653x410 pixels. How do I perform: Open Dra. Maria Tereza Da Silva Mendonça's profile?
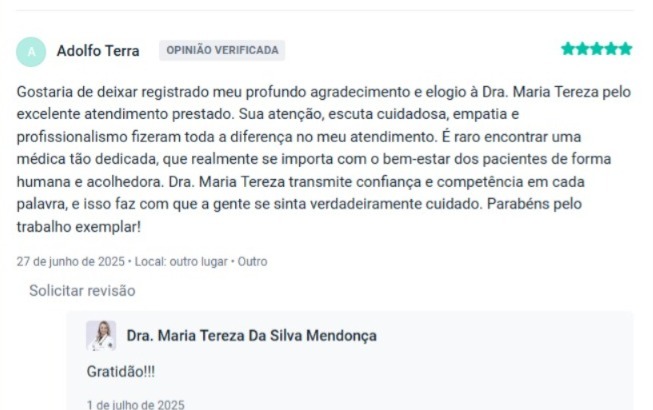pyautogui.click(x=251, y=336)
